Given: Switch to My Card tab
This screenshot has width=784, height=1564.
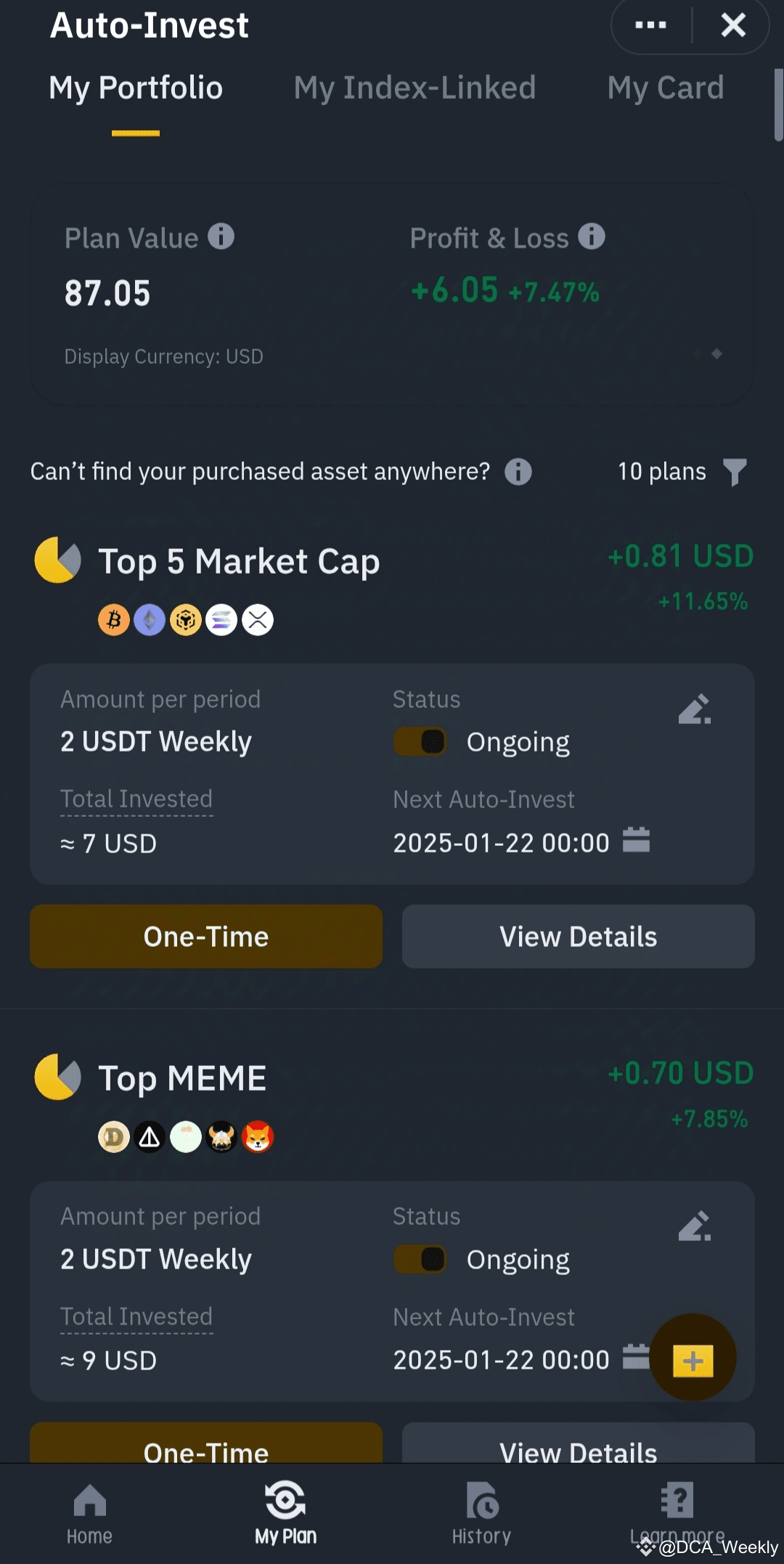Looking at the screenshot, I should (x=666, y=88).
